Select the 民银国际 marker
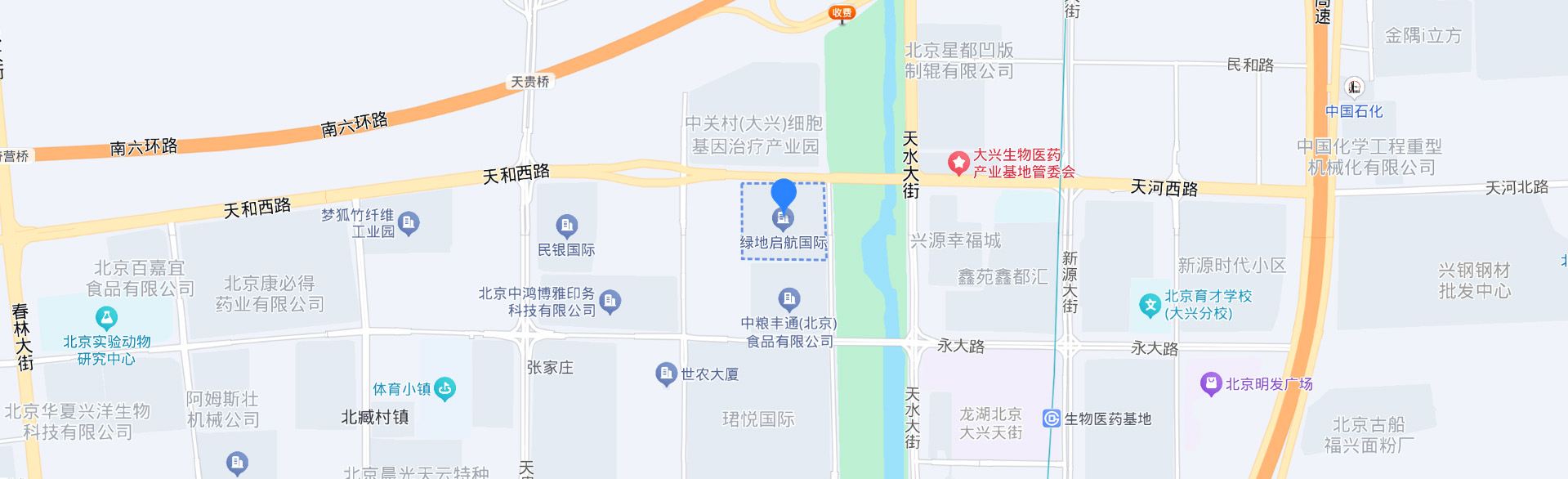Screen dimensions: 1568x479 point(567,226)
